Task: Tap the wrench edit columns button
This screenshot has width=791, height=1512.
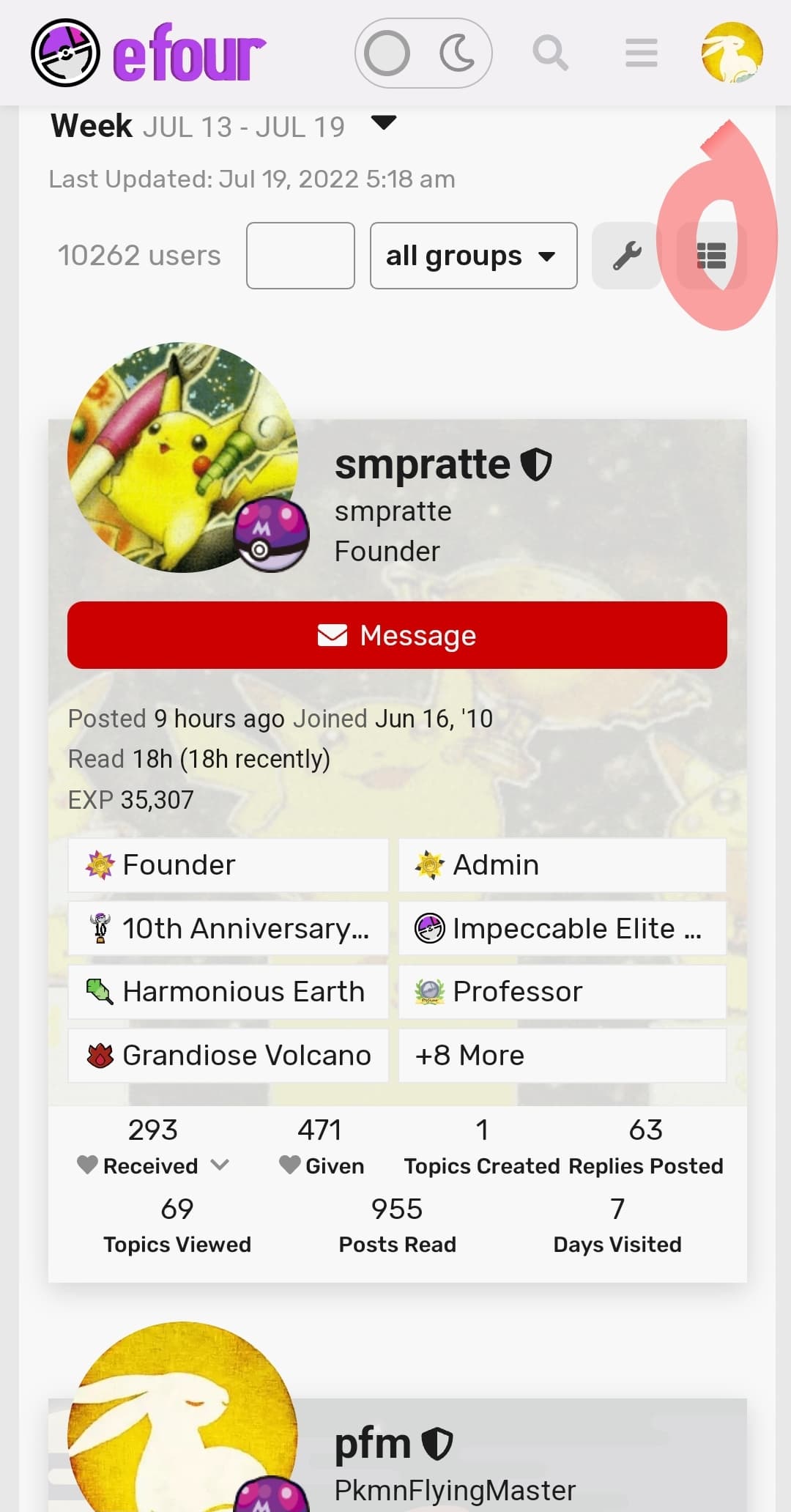Action: click(x=626, y=256)
